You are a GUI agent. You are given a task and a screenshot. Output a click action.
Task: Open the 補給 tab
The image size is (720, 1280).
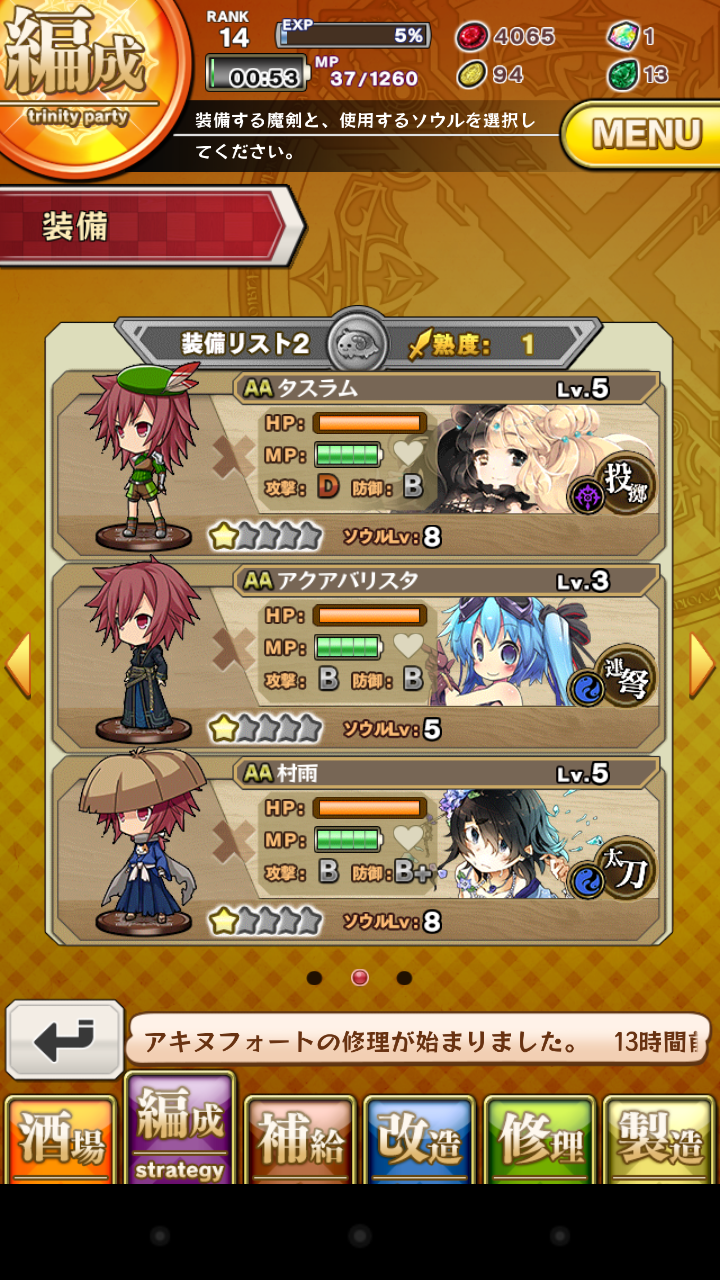click(x=299, y=1140)
